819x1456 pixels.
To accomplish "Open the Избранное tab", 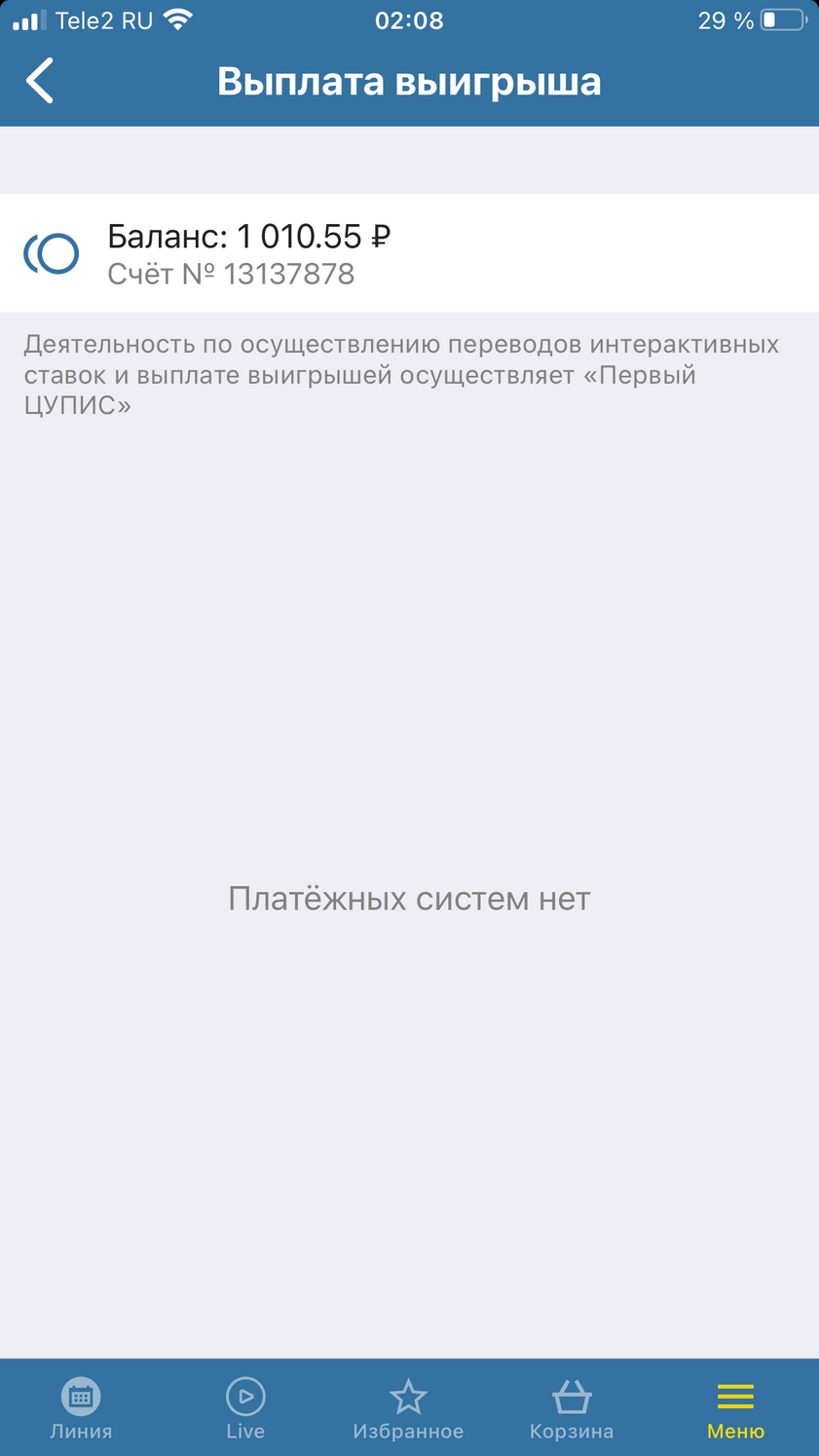I will click(x=408, y=1409).
